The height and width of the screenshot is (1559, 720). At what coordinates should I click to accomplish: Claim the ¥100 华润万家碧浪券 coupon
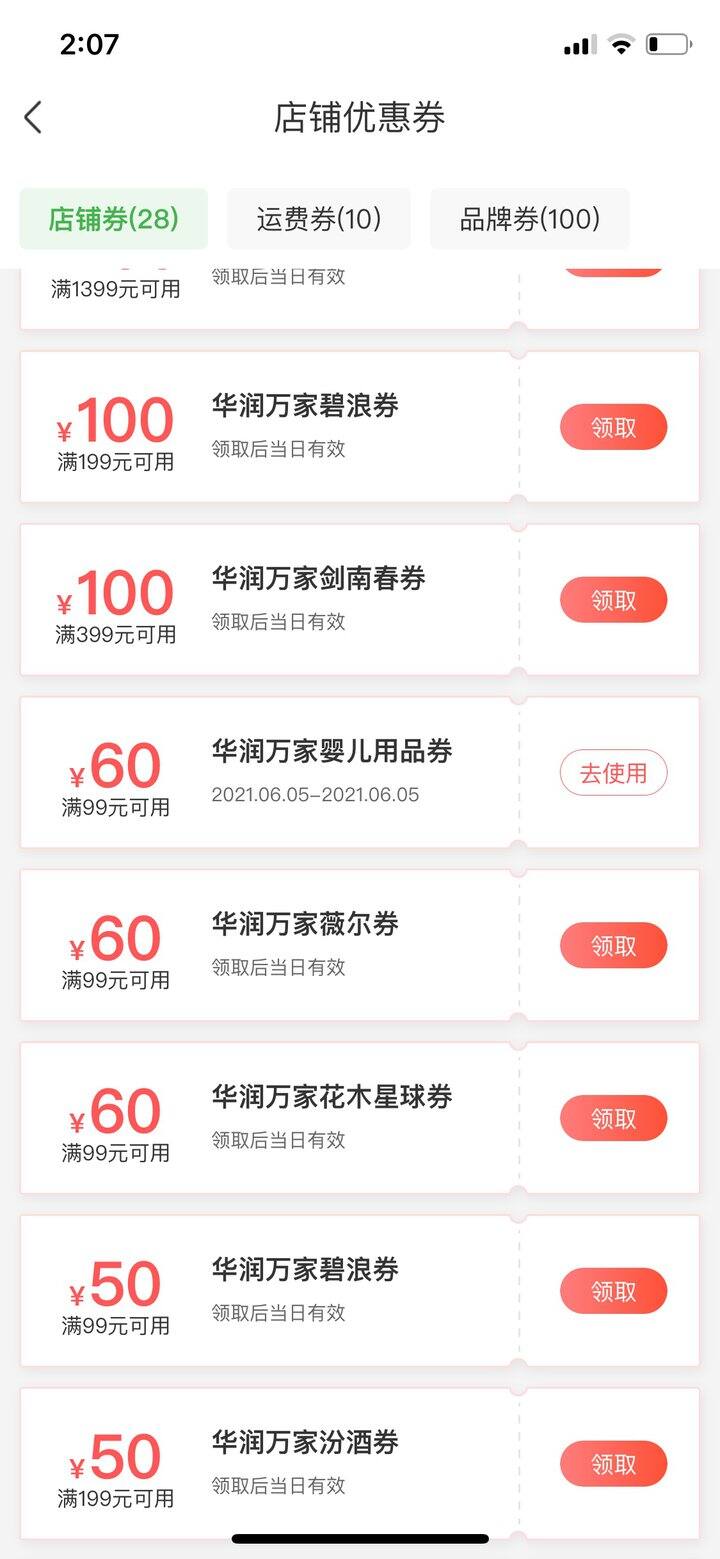tap(613, 427)
